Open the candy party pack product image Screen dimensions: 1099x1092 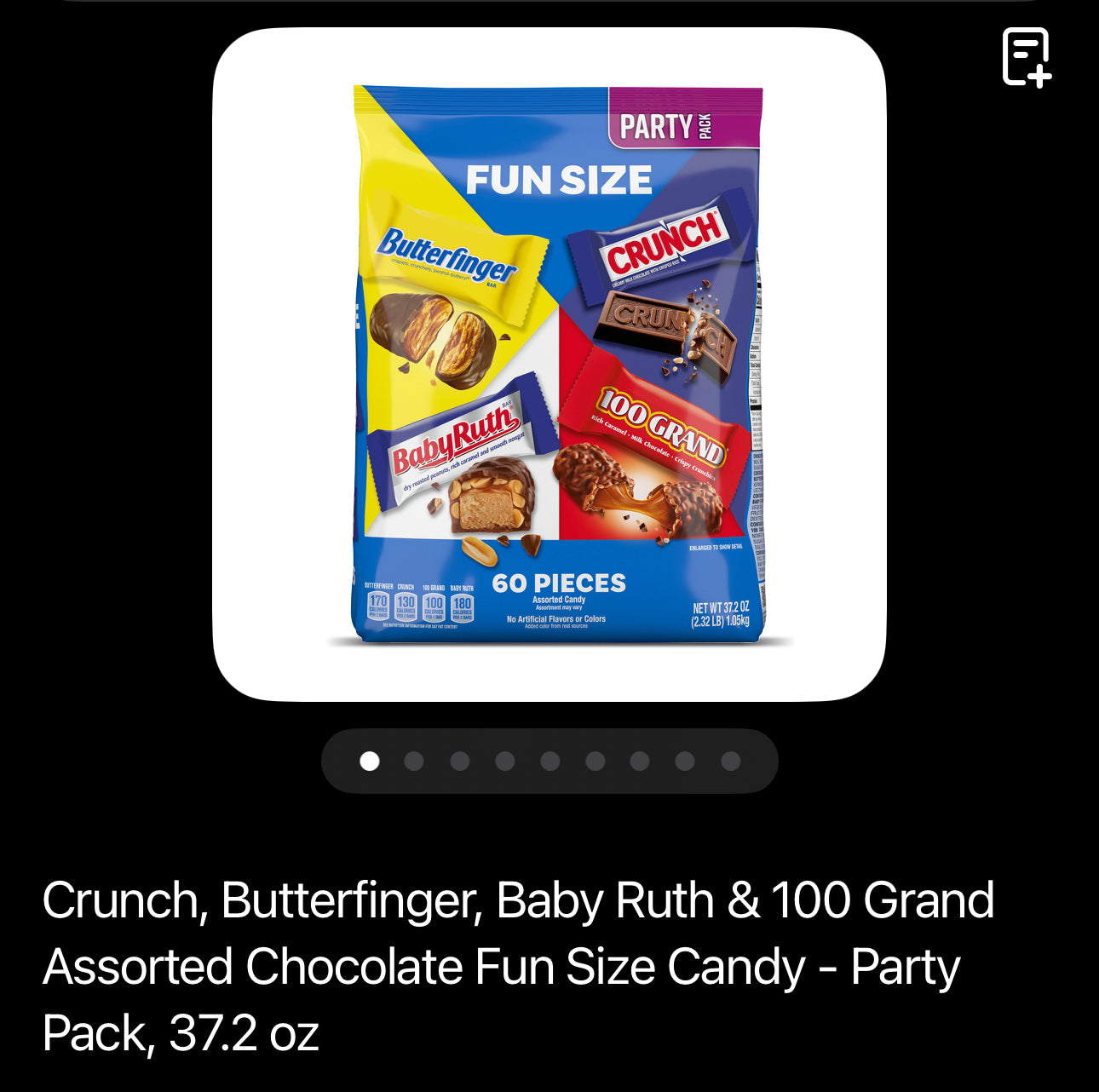click(549, 365)
